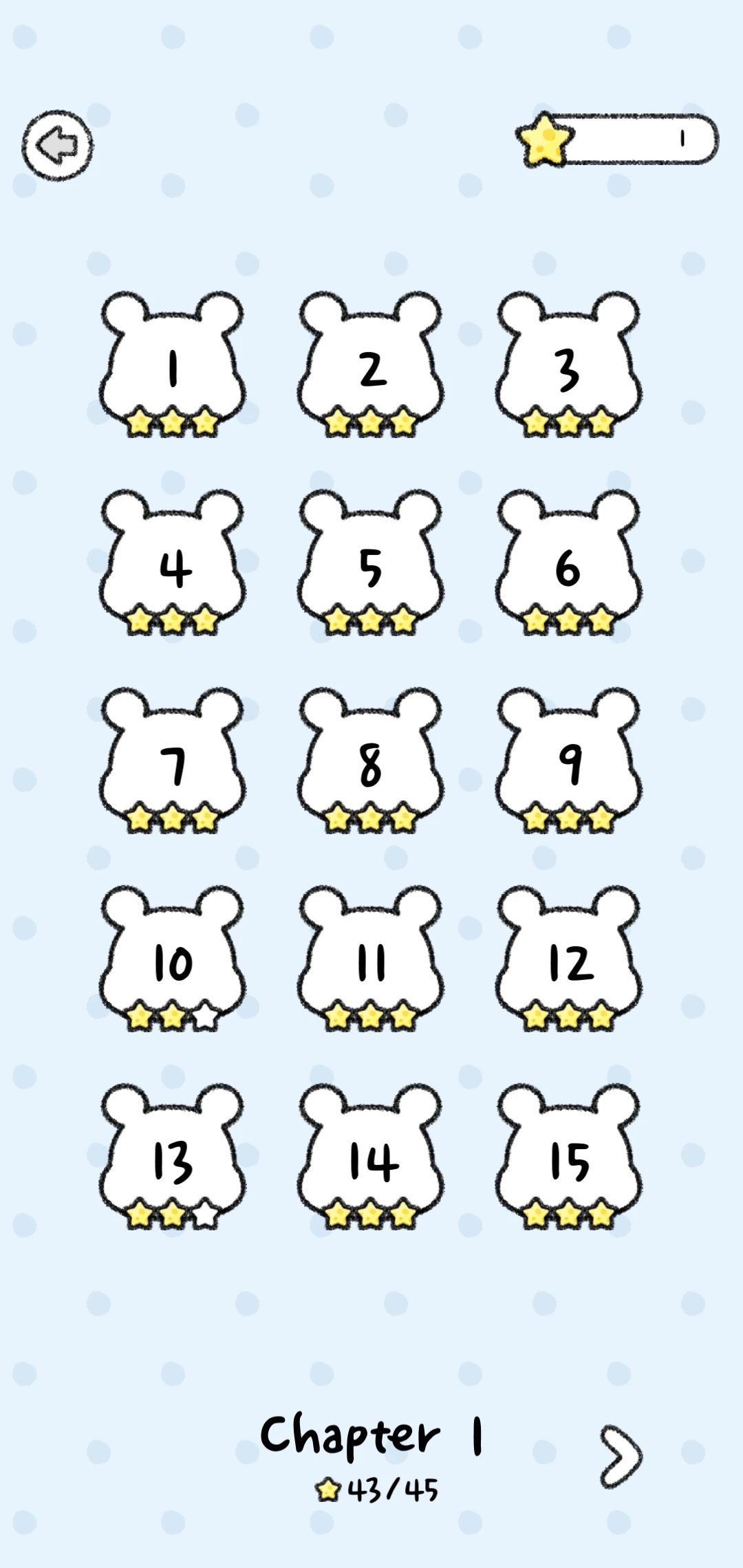
Task: Go back using the arrow button
Action: pyautogui.click(x=58, y=145)
